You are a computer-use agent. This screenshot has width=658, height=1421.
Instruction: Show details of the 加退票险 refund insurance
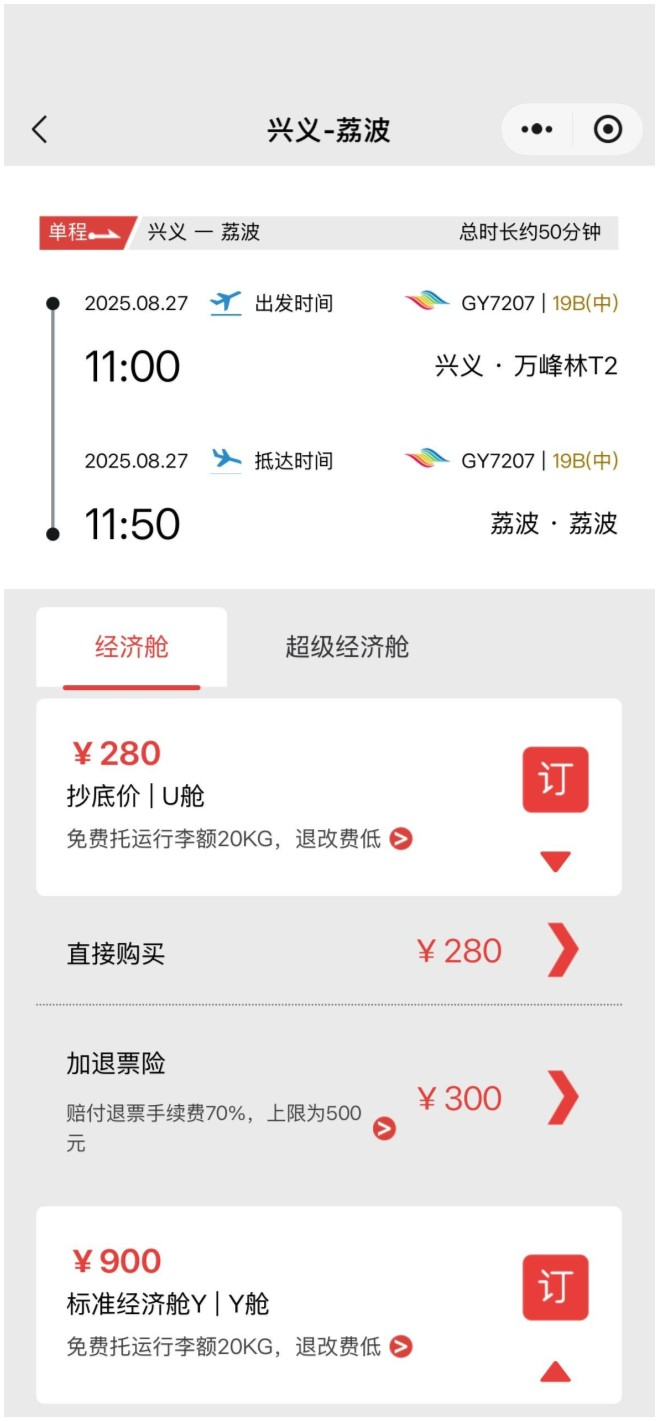pyautogui.click(x=384, y=1129)
